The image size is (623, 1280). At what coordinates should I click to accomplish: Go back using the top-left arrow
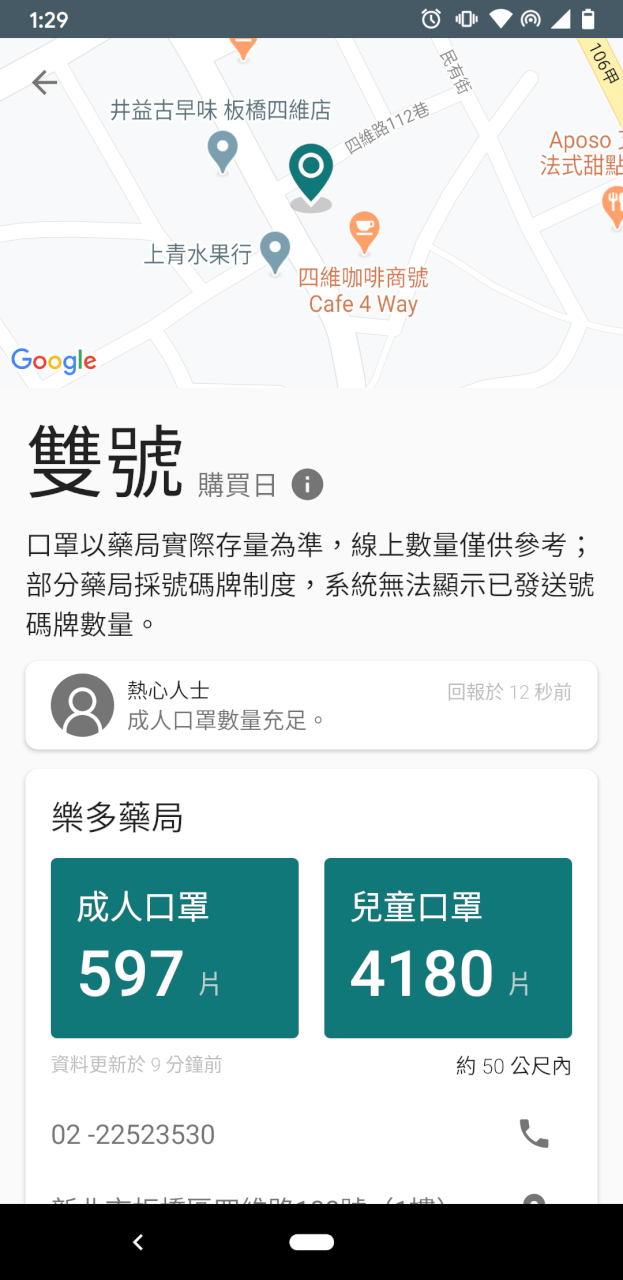click(45, 82)
